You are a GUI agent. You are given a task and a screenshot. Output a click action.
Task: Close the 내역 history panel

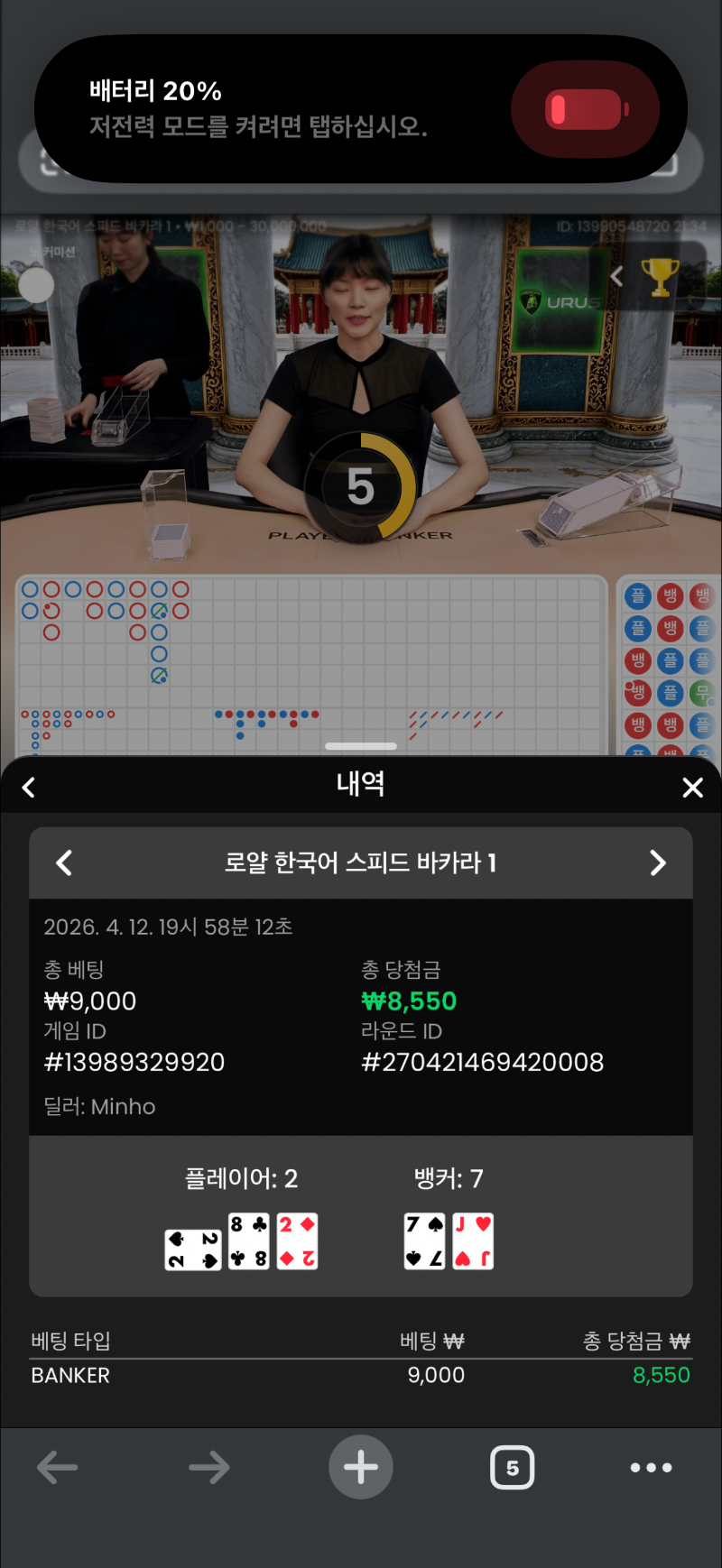(x=692, y=788)
